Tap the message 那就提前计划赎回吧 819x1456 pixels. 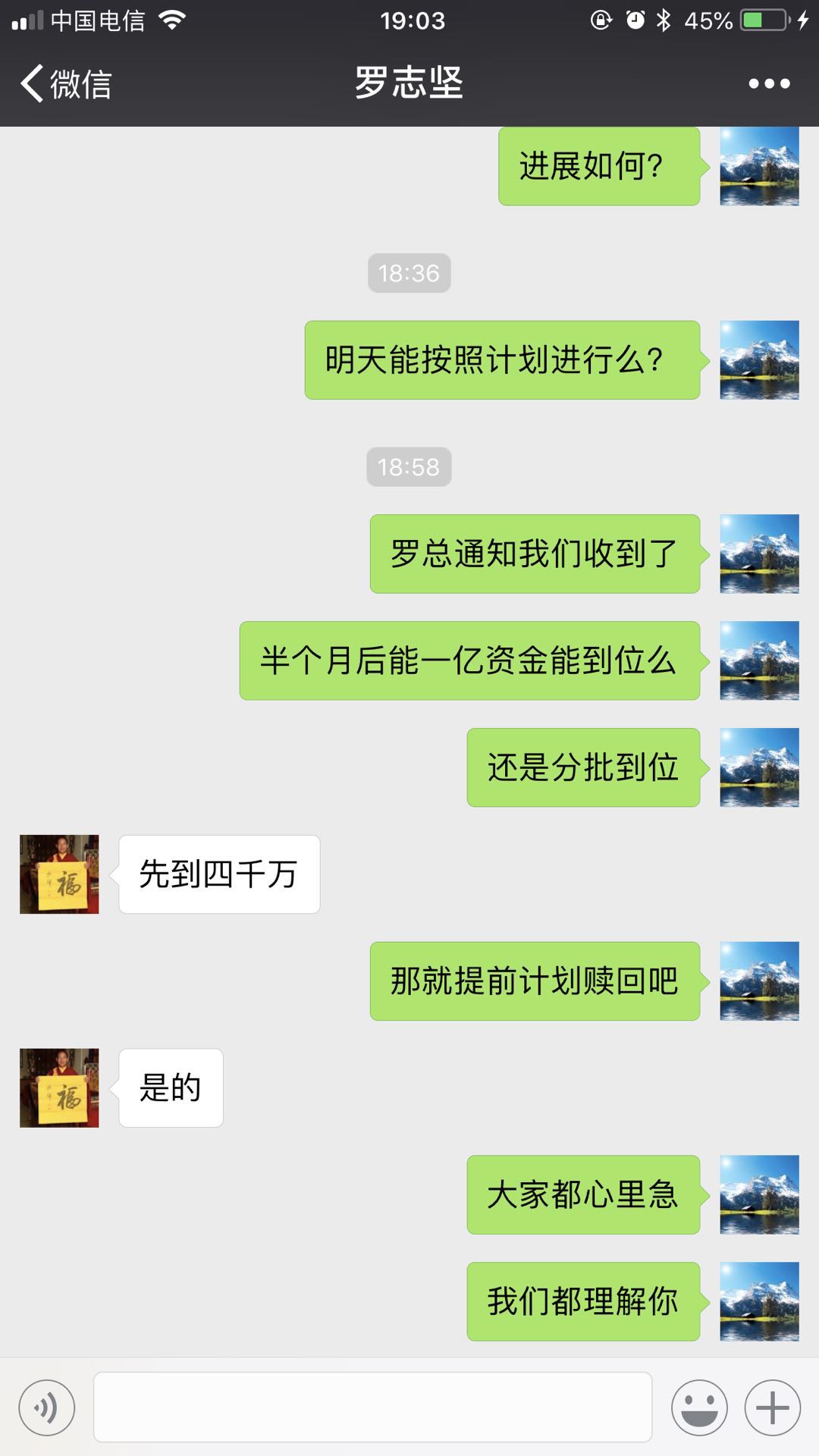coord(535,981)
